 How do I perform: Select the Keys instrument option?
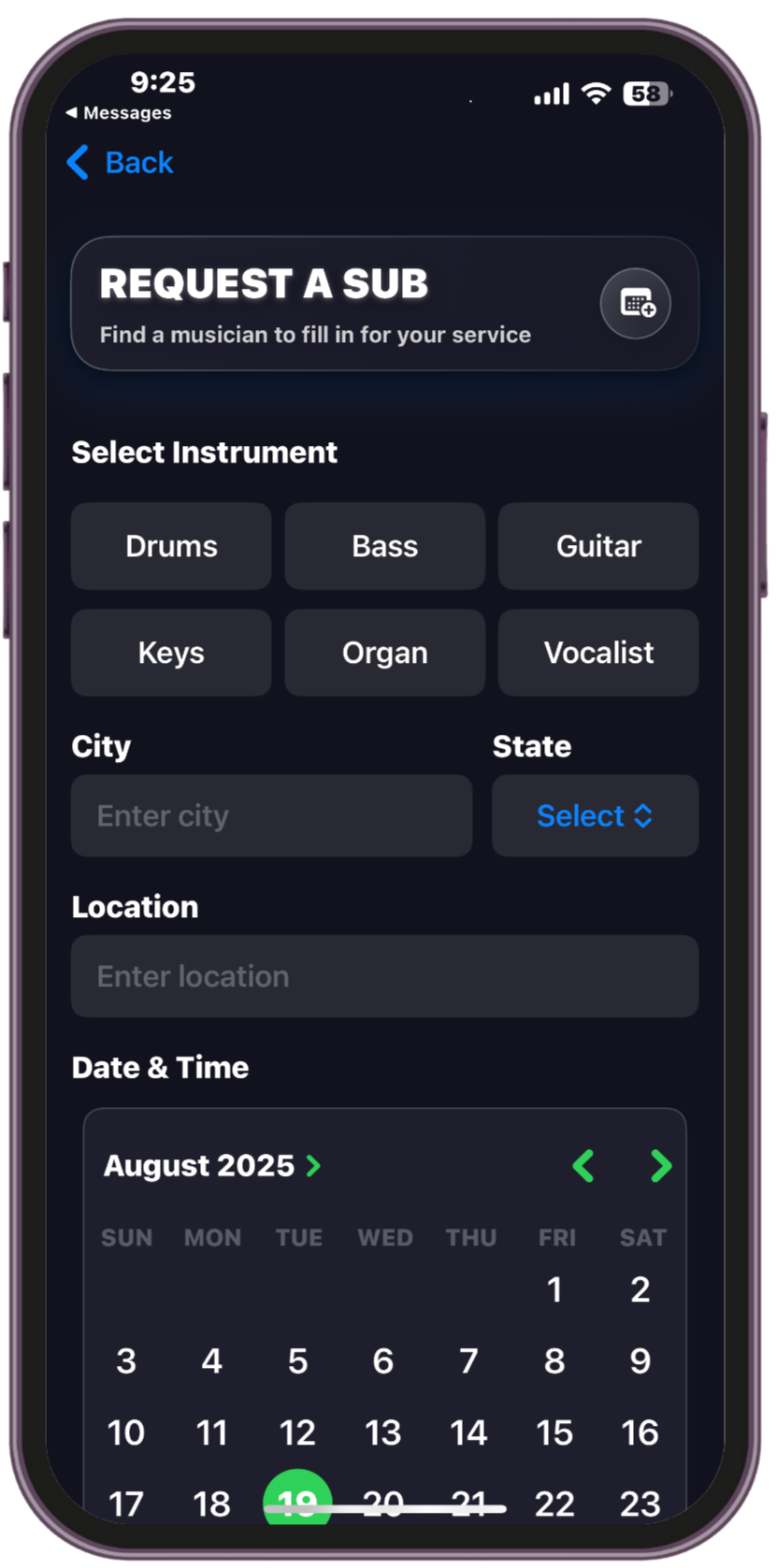point(171,653)
